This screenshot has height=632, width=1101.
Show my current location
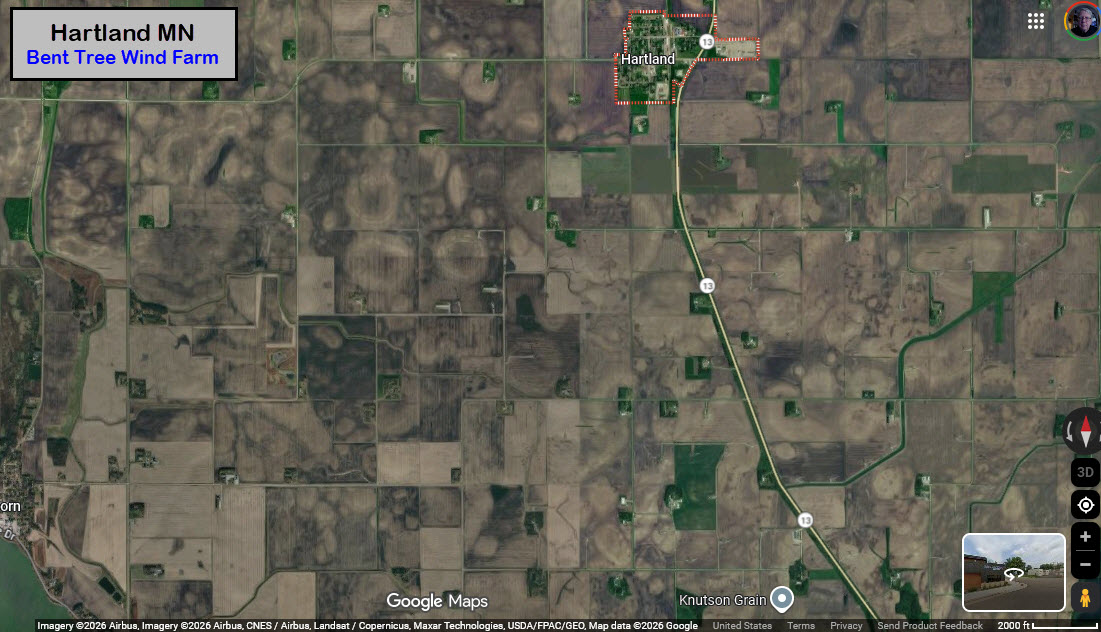(x=1085, y=505)
